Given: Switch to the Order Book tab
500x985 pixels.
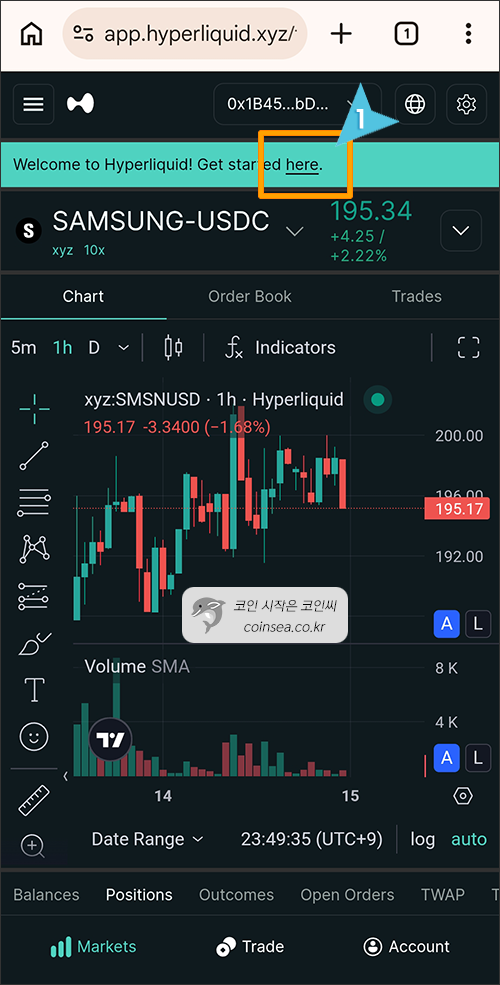Looking at the screenshot, I should pyautogui.click(x=250, y=297).
